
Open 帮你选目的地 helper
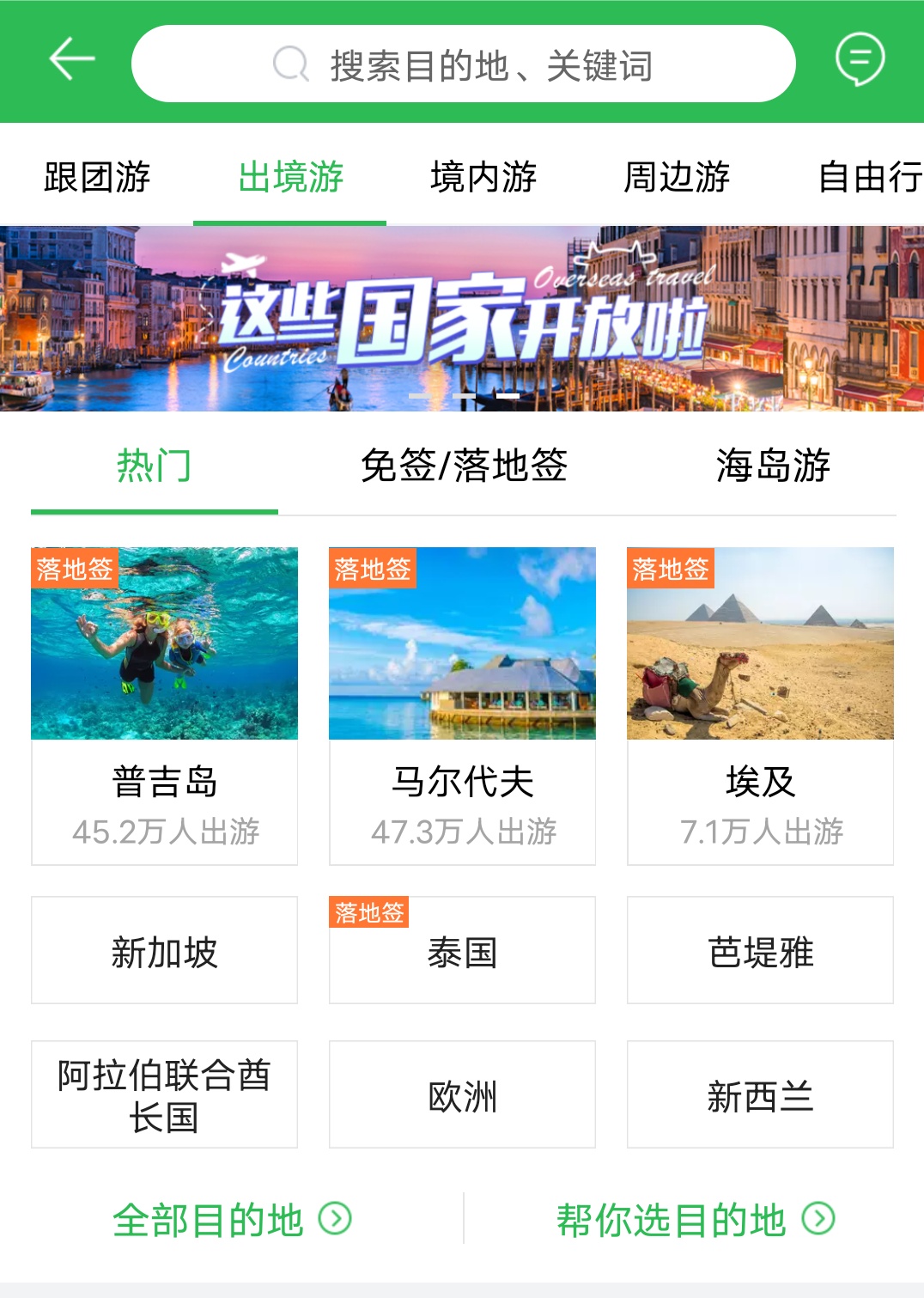696,1219
